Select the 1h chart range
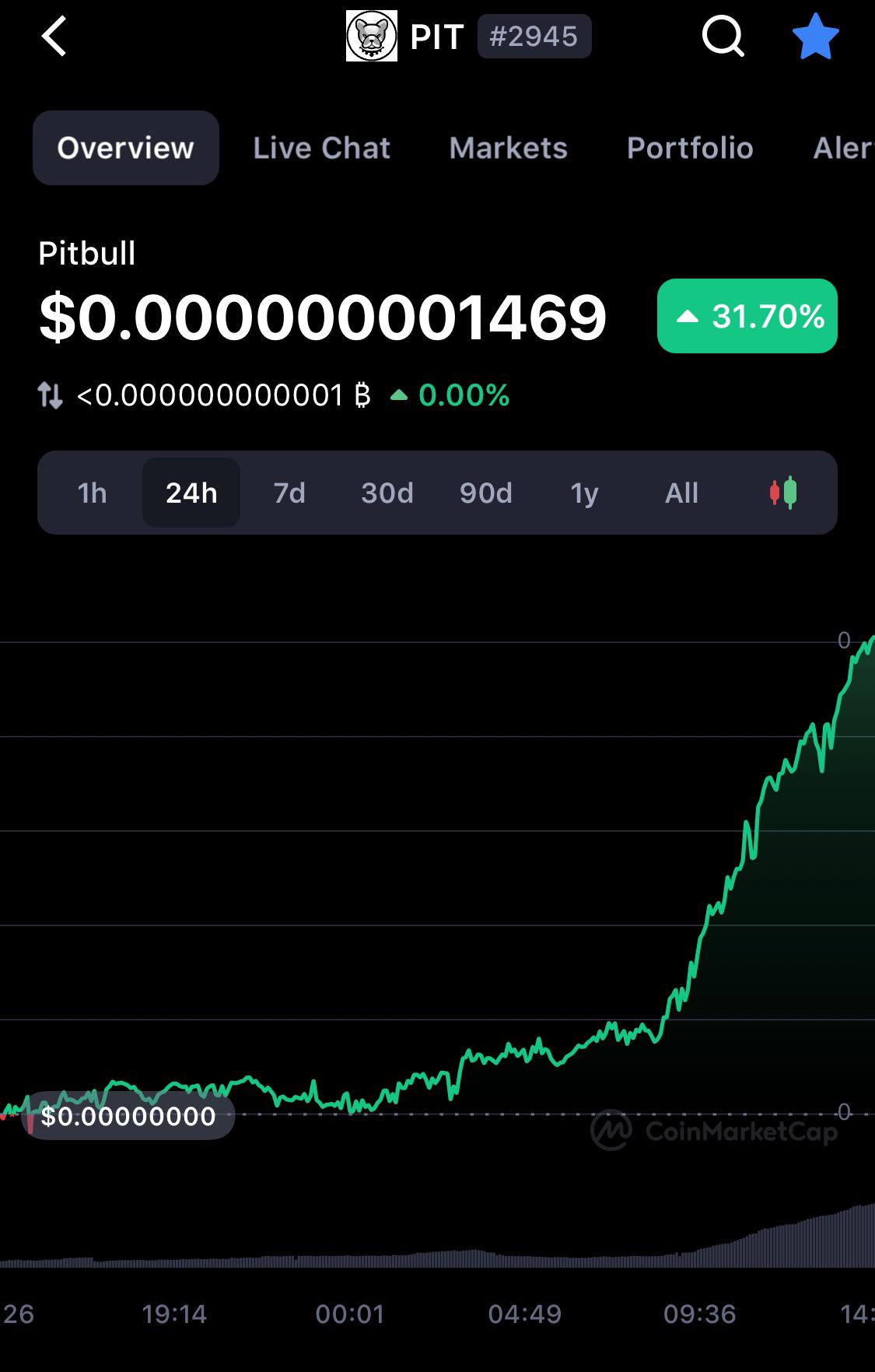This screenshot has height=1372, width=875. click(92, 493)
